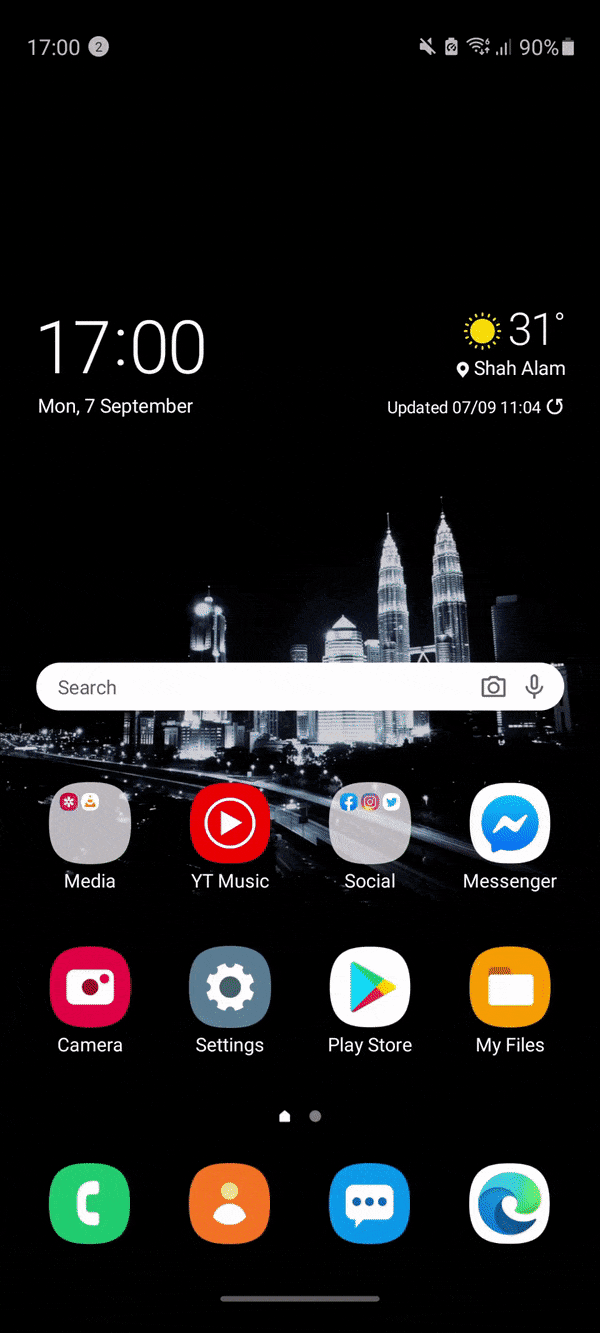Open the Social folder

pos(370,823)
